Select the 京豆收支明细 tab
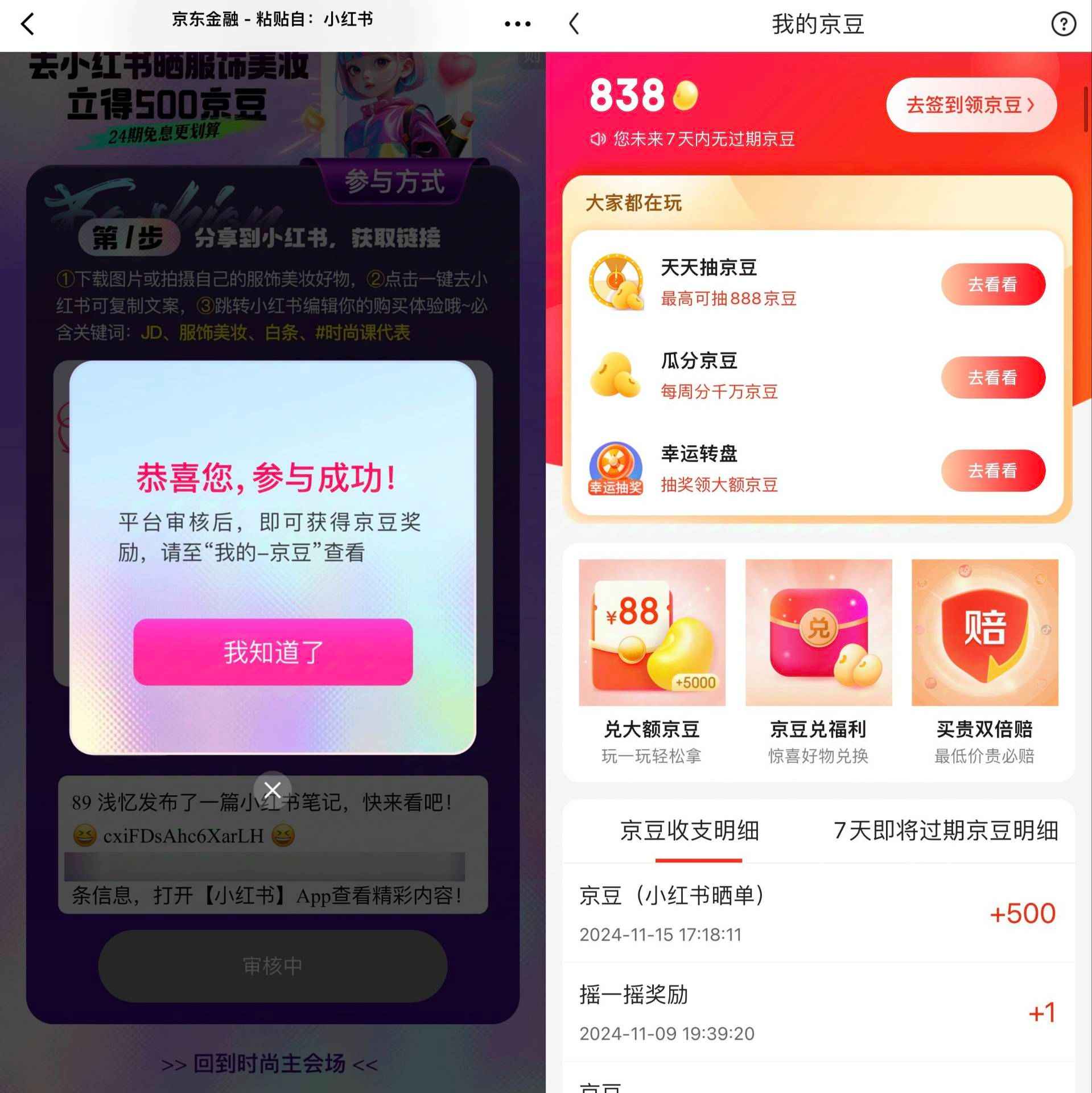 (x=689, y=831)
